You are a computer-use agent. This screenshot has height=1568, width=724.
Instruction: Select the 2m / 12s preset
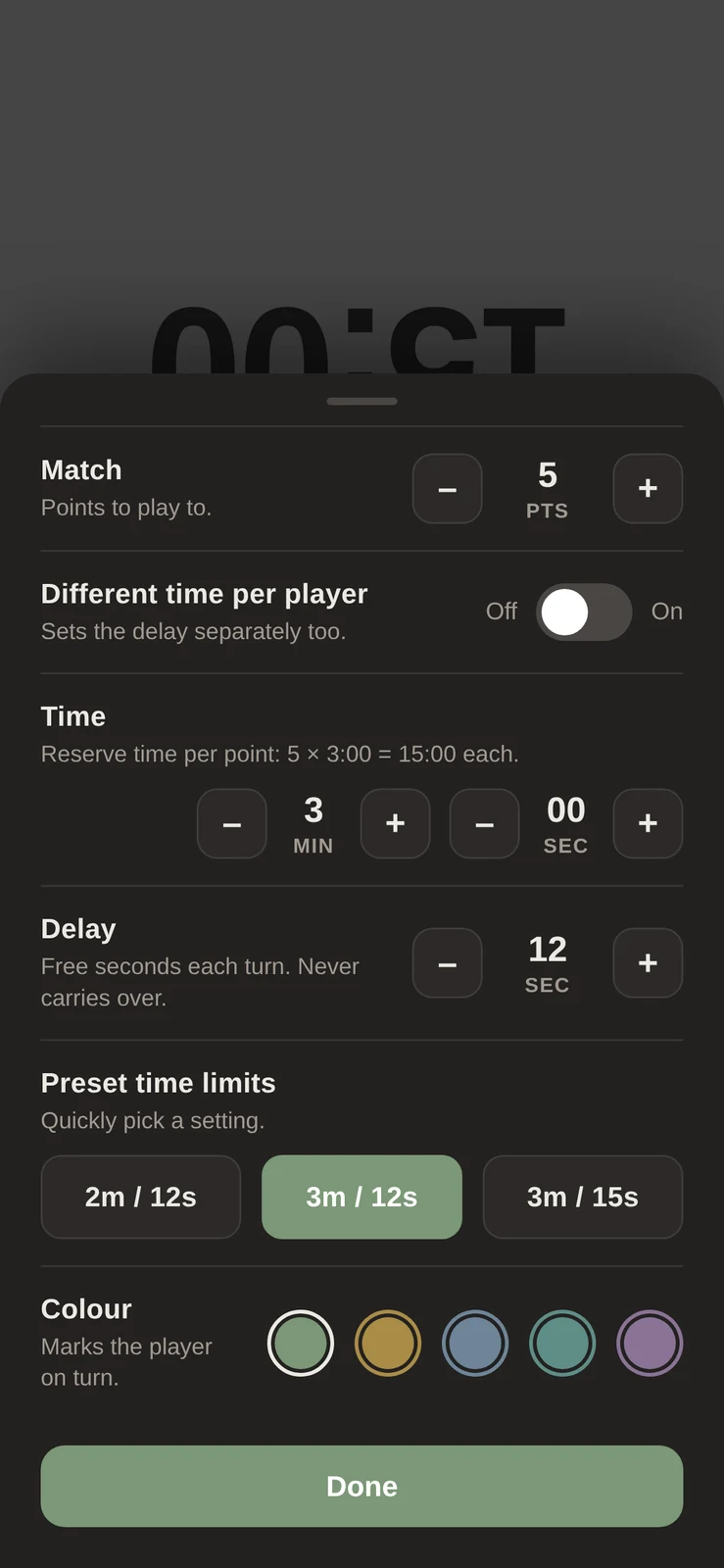coord(141,1197)
